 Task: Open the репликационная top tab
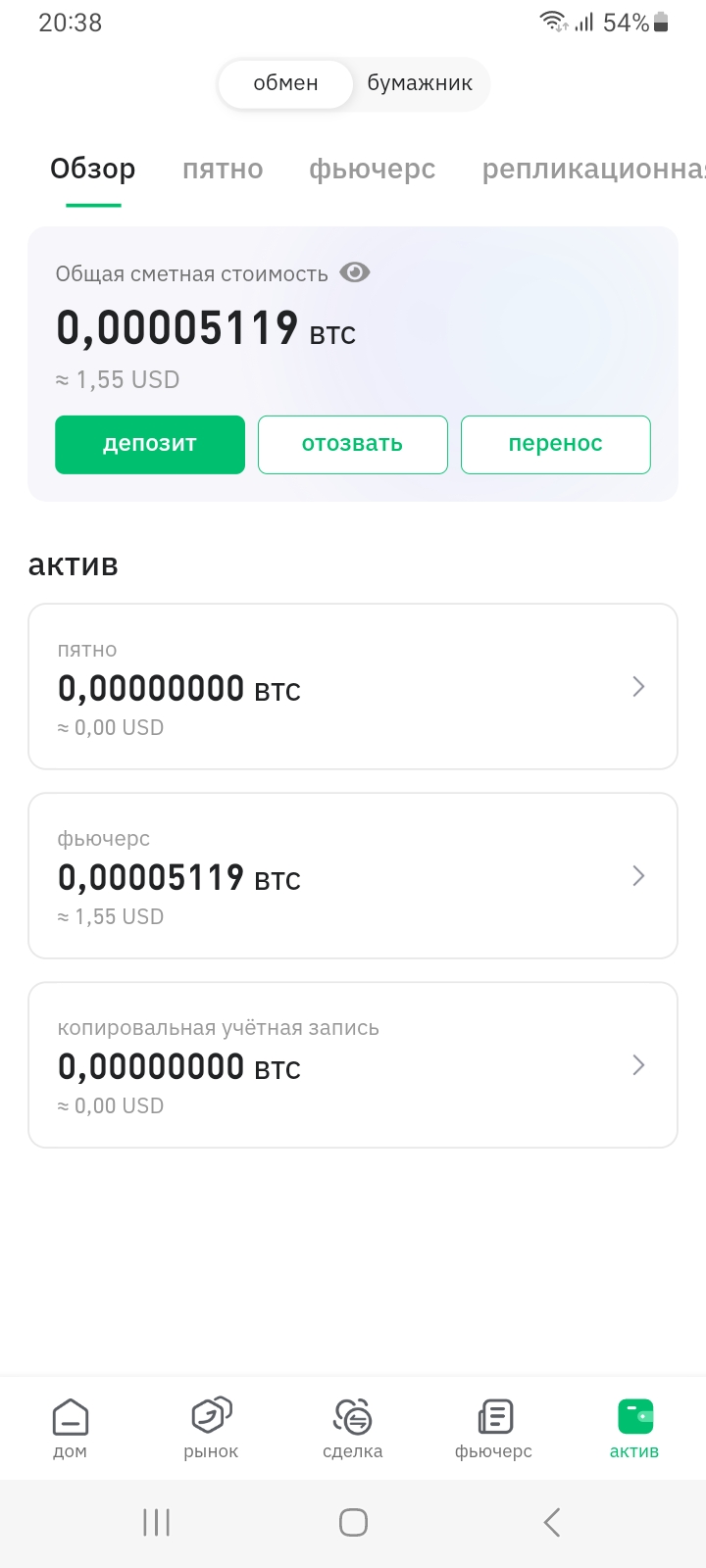point(593,170)
